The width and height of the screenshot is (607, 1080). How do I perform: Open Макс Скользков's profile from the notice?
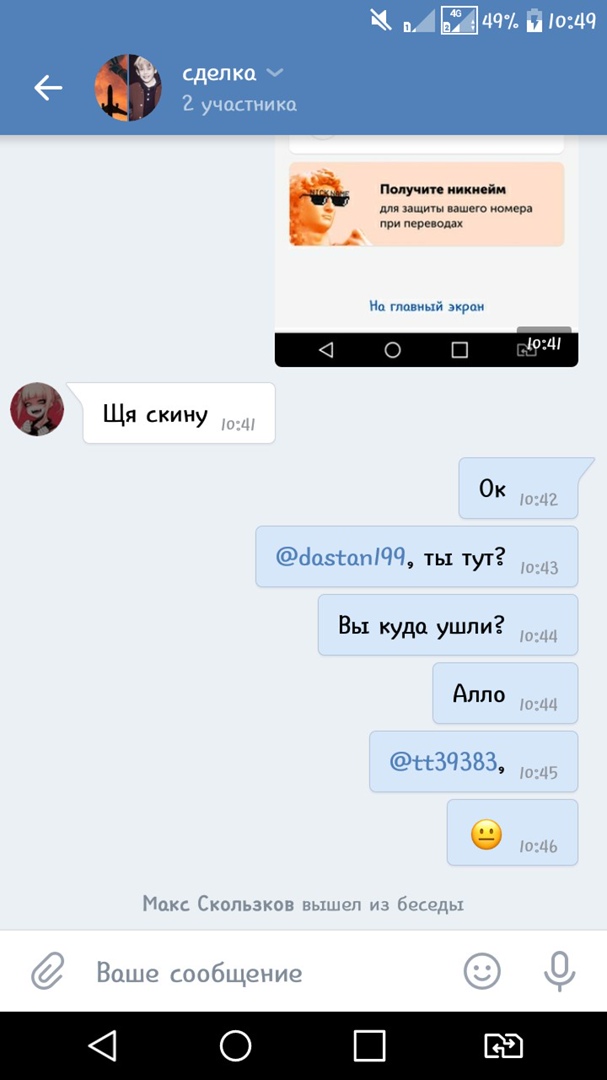pos(218,905)
